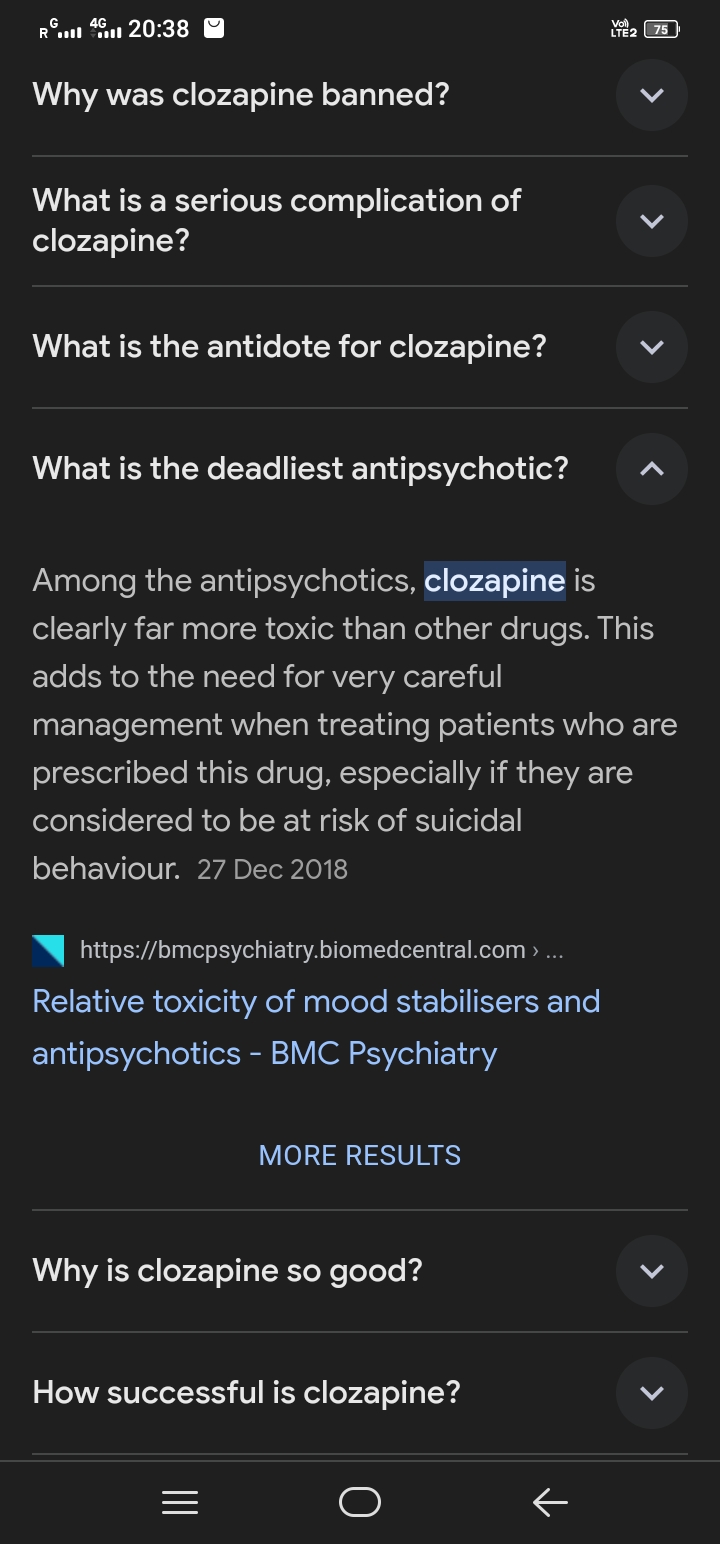Go to the home screen via navigation bar
This screenshot has height=1544, width=720.
coord(360,1502)
